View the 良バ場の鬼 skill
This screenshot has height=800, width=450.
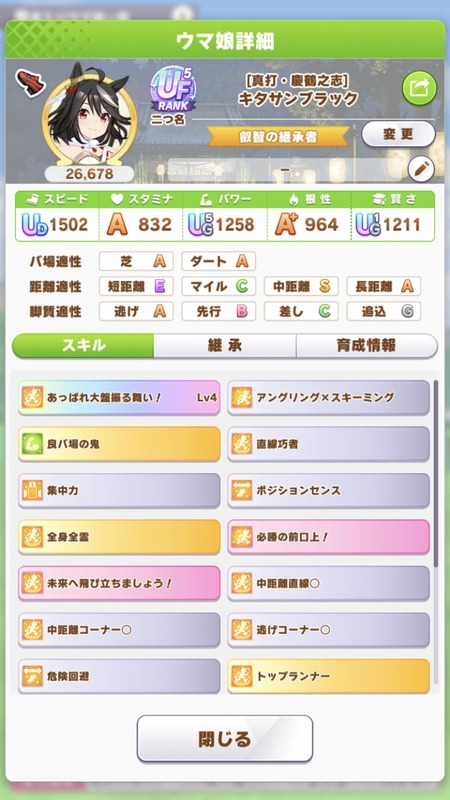[119, 444]
